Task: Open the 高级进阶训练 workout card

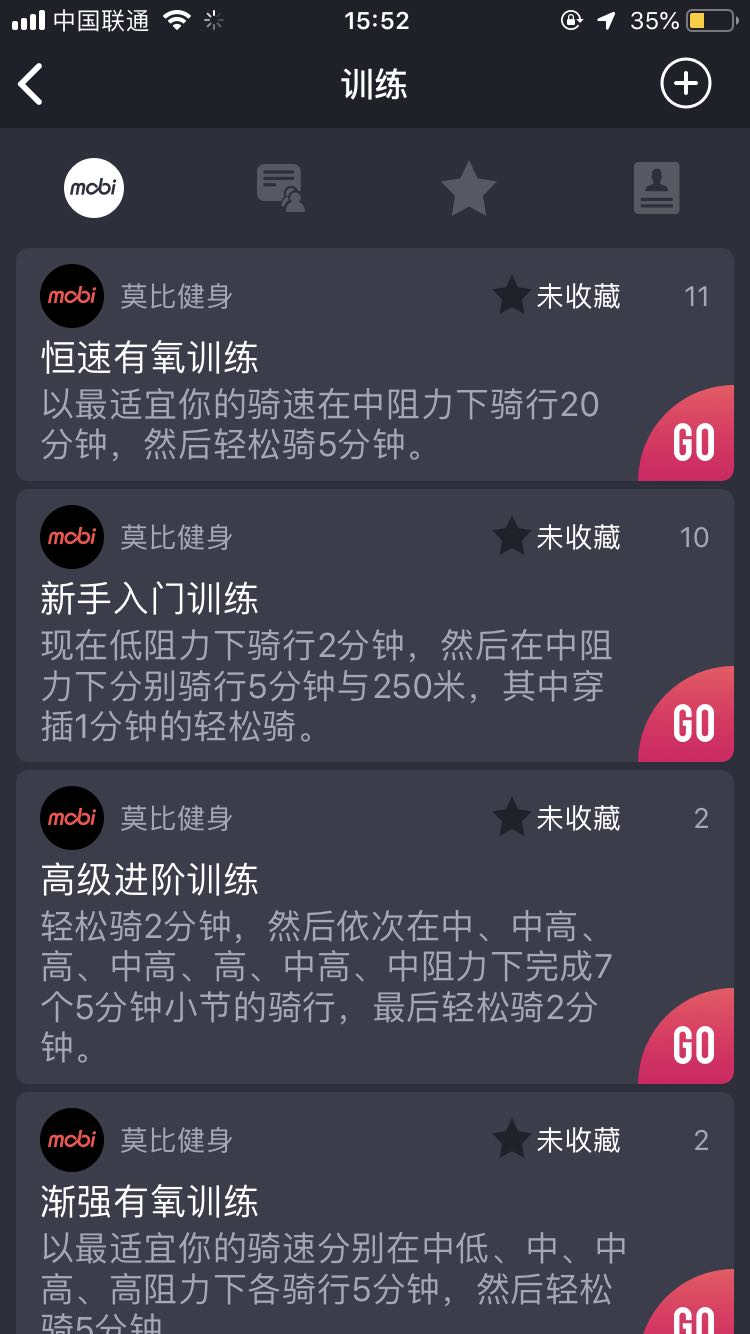Action: (x=375, y=927)
